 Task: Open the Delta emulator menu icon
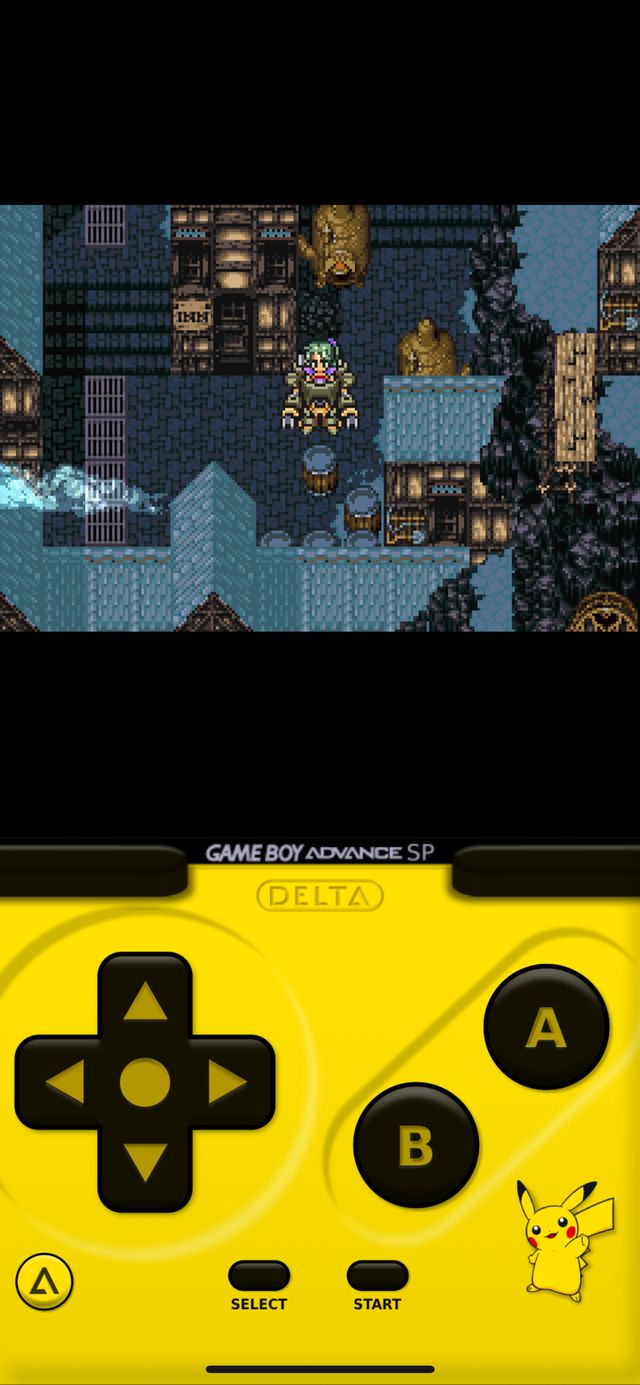[x=44, y=1281]
